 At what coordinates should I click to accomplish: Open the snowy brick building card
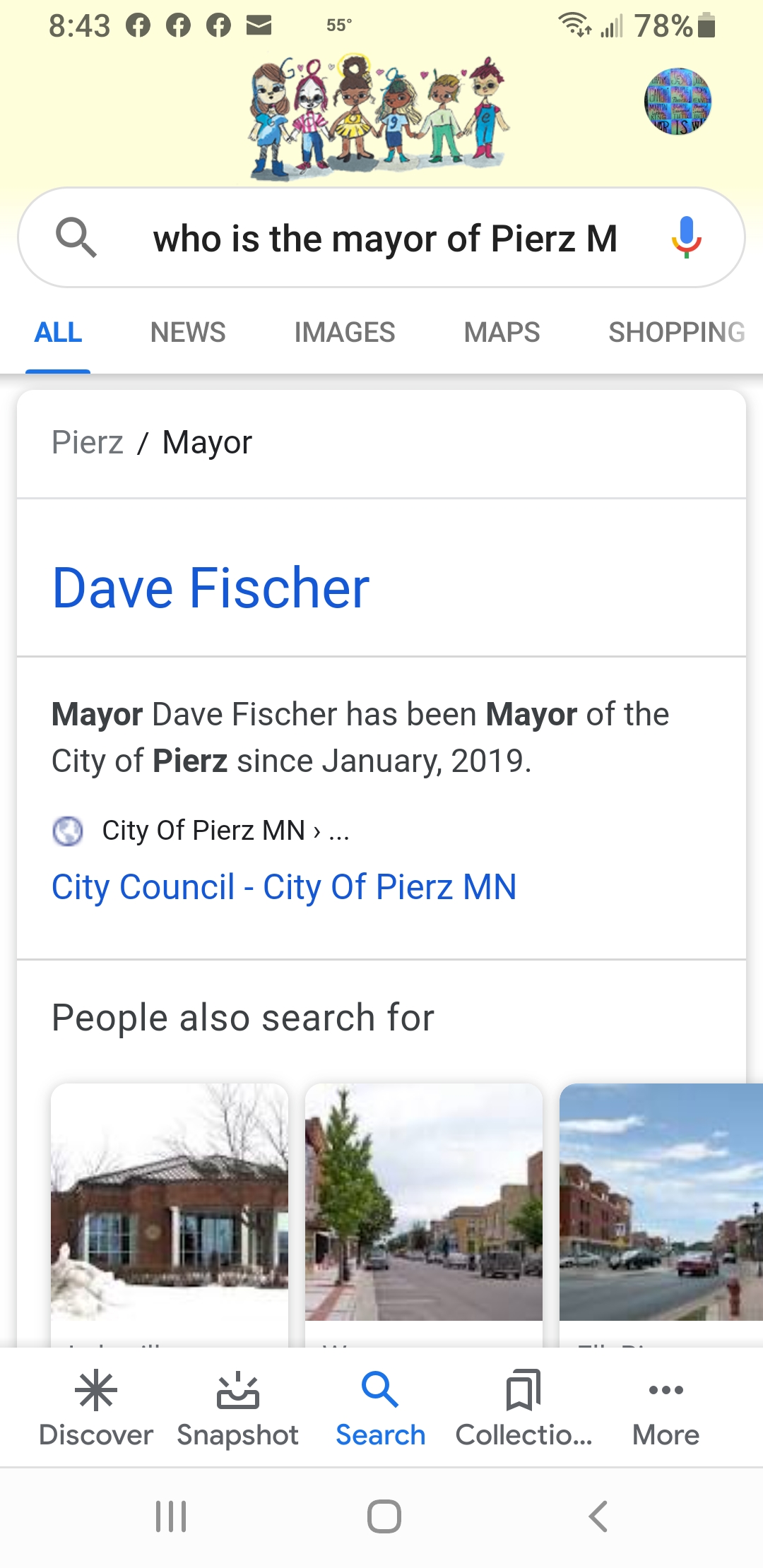point(170,1202)
